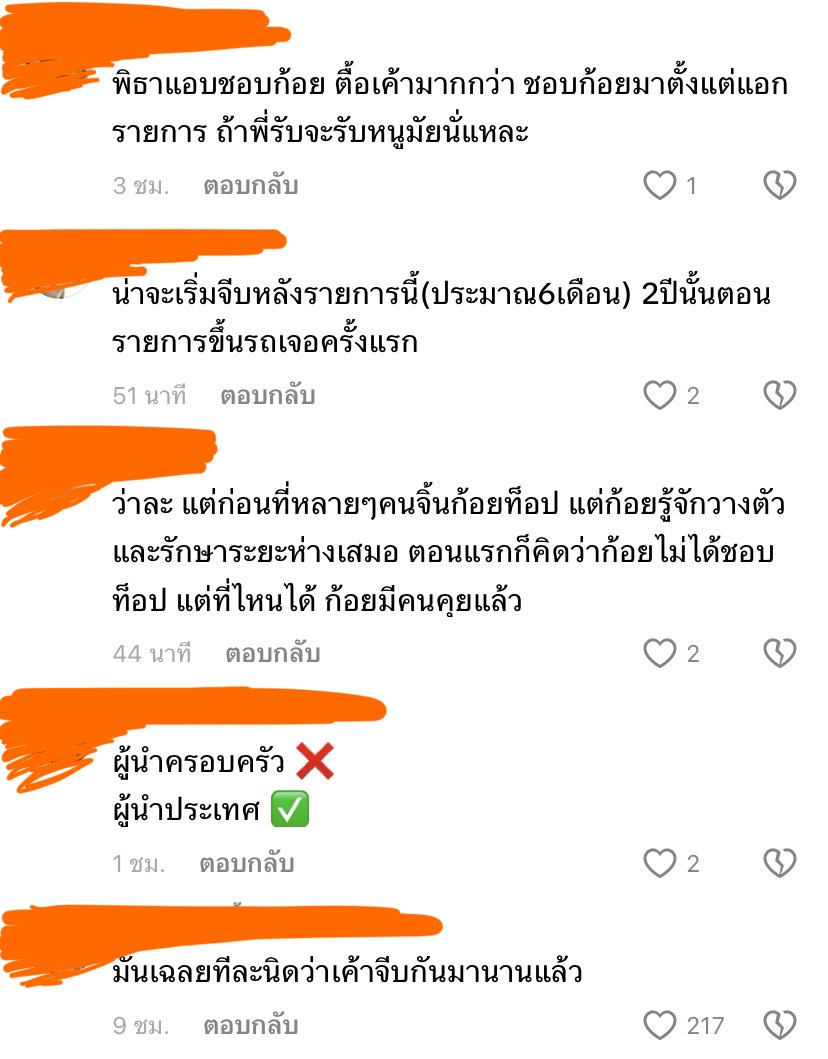This screenshot has height=1059, width=828.
Task: Dislike the comment posted 44 นาที ago
Action: (x=780, y=654)
